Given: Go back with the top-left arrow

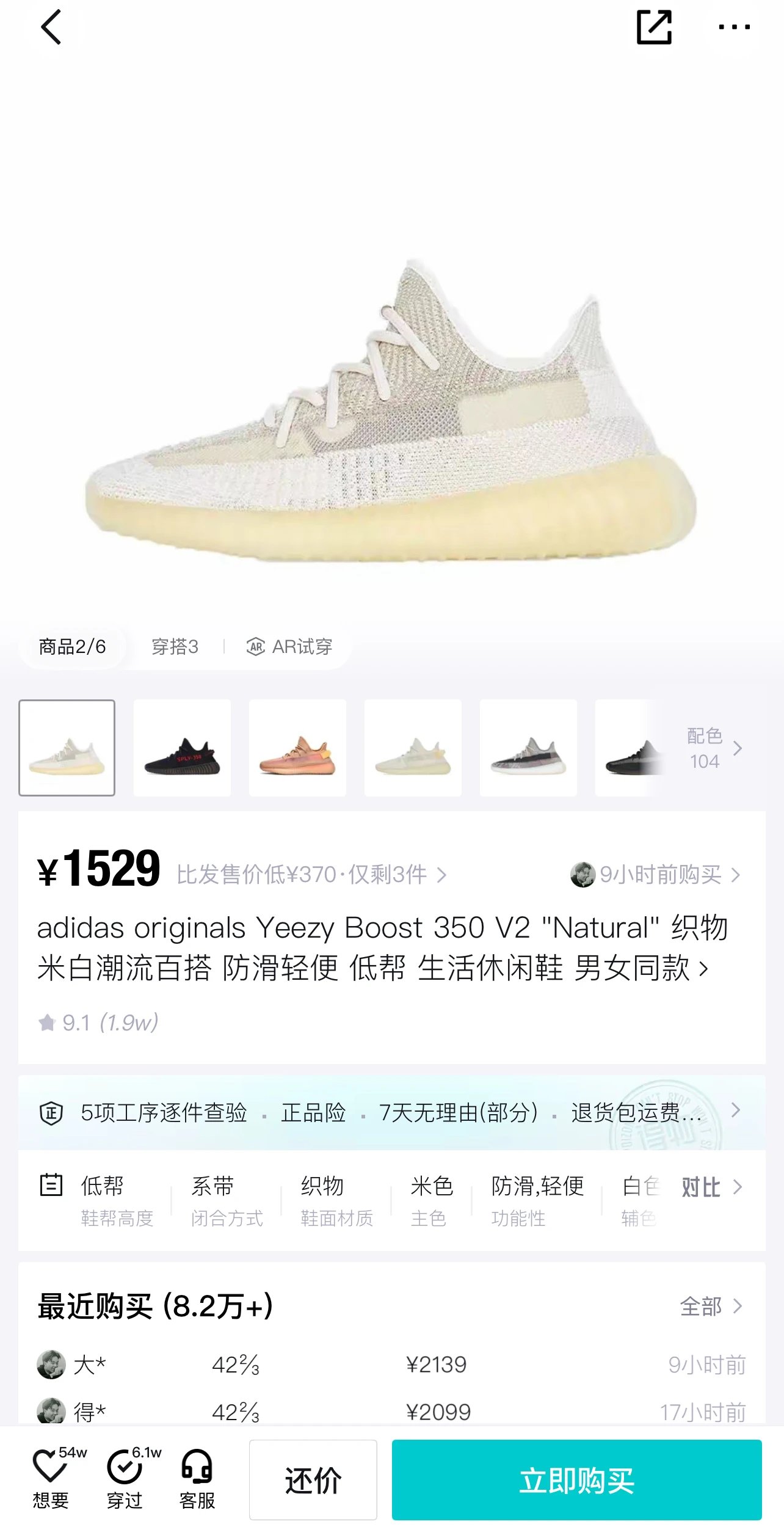Looking at the screenshot, I should [x=51, y=27].
